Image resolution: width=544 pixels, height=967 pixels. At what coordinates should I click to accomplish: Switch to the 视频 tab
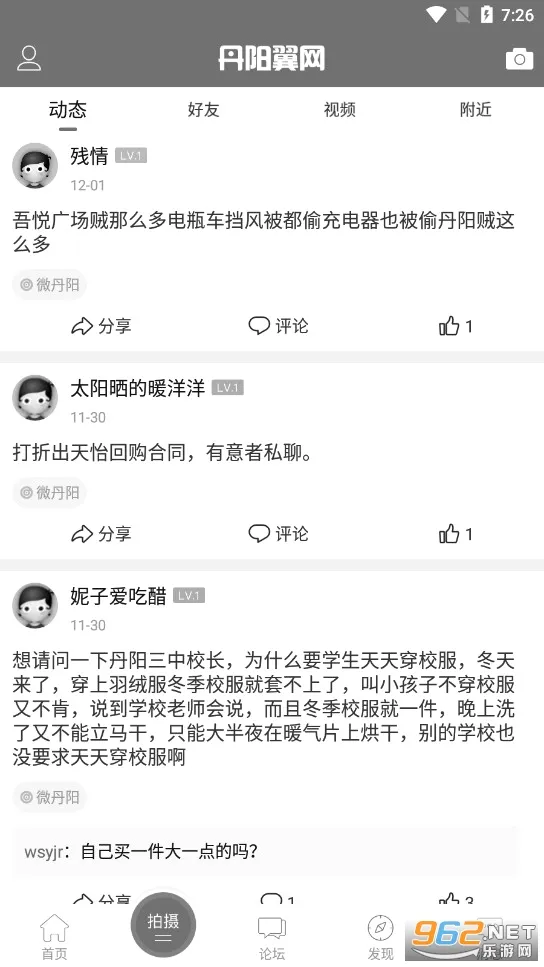click(340, 110)
